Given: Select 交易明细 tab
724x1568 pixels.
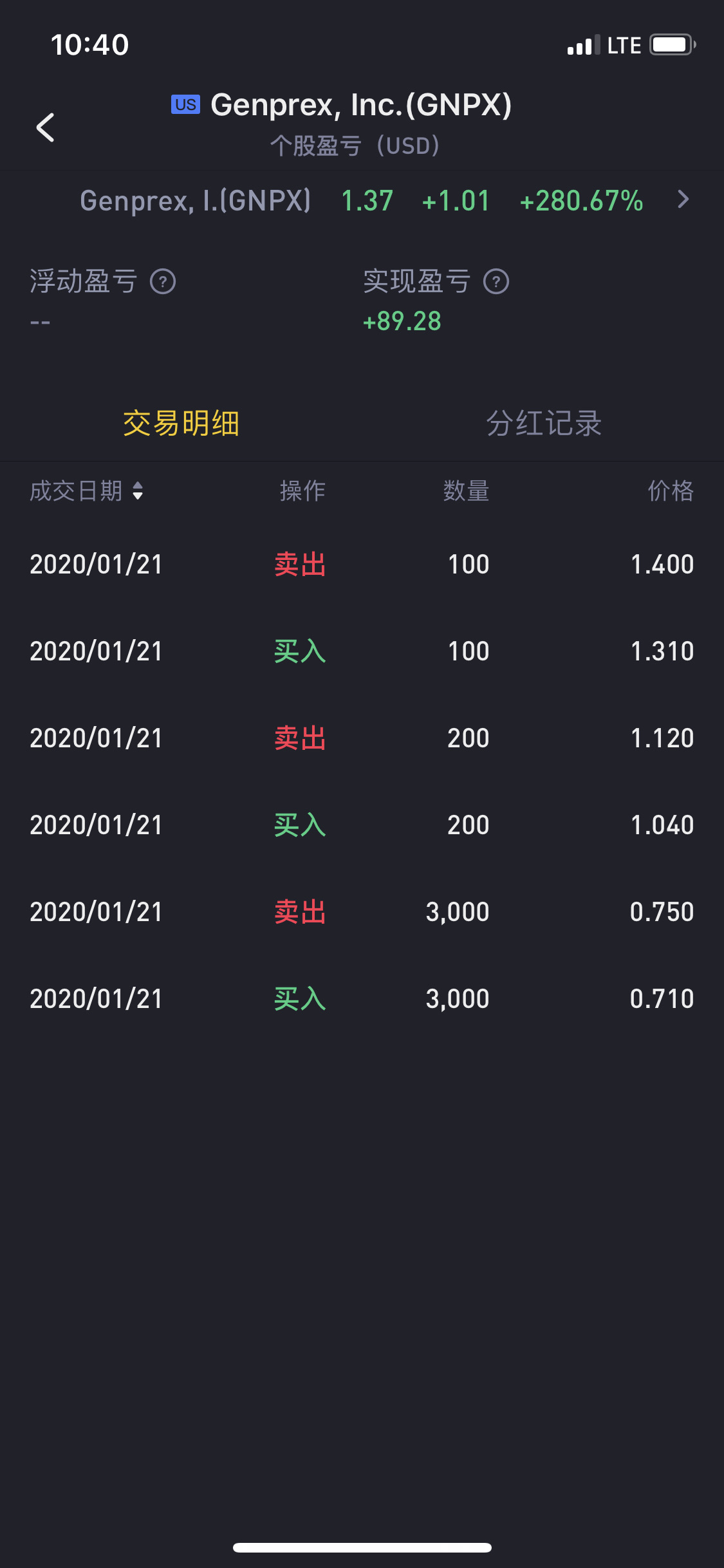Looking at the screenshot, I should 181,424.
